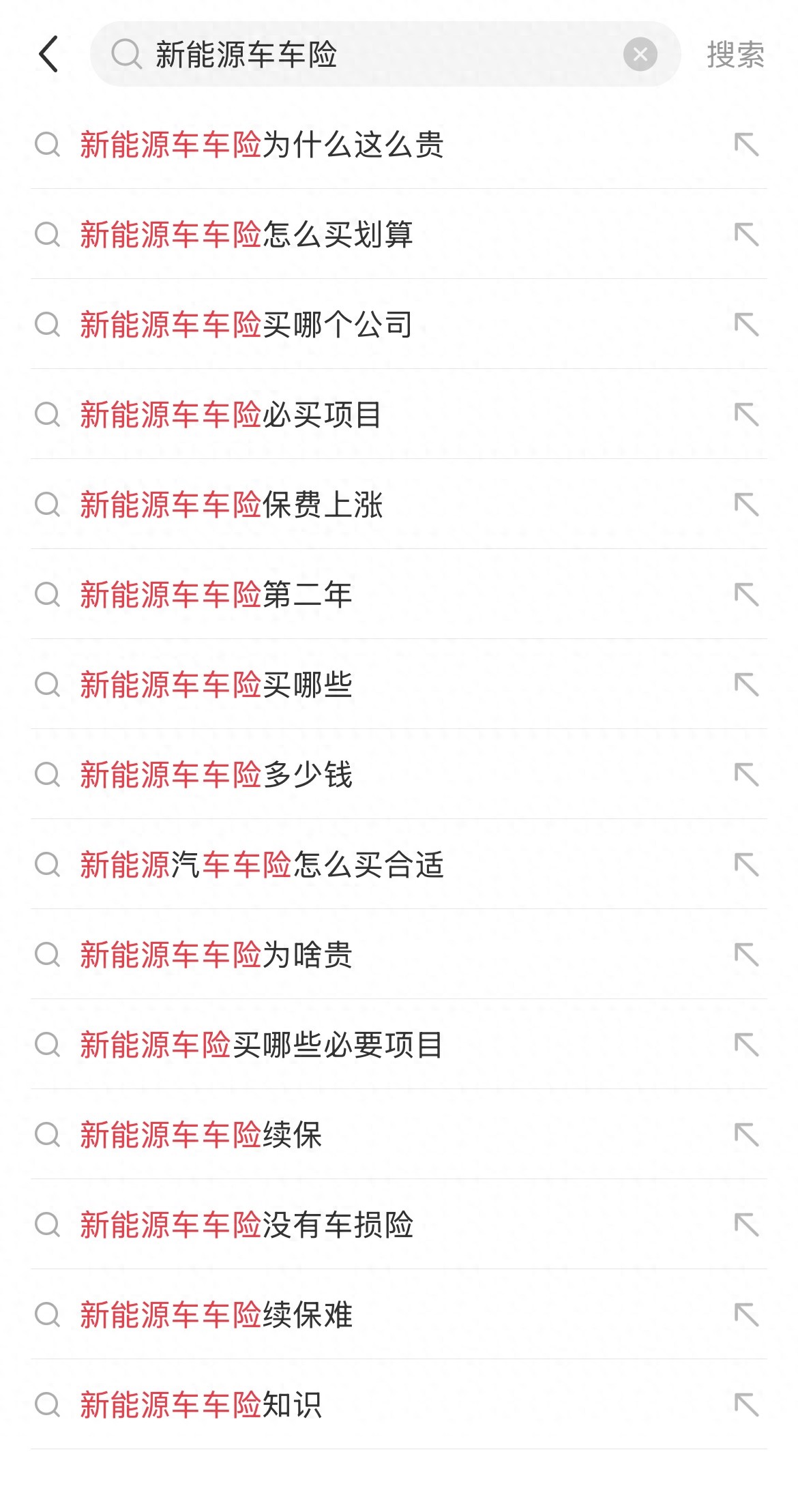Choose suggestion 新能源车车险买哪些
The image size is (798, 1512).
pos(216,685)
